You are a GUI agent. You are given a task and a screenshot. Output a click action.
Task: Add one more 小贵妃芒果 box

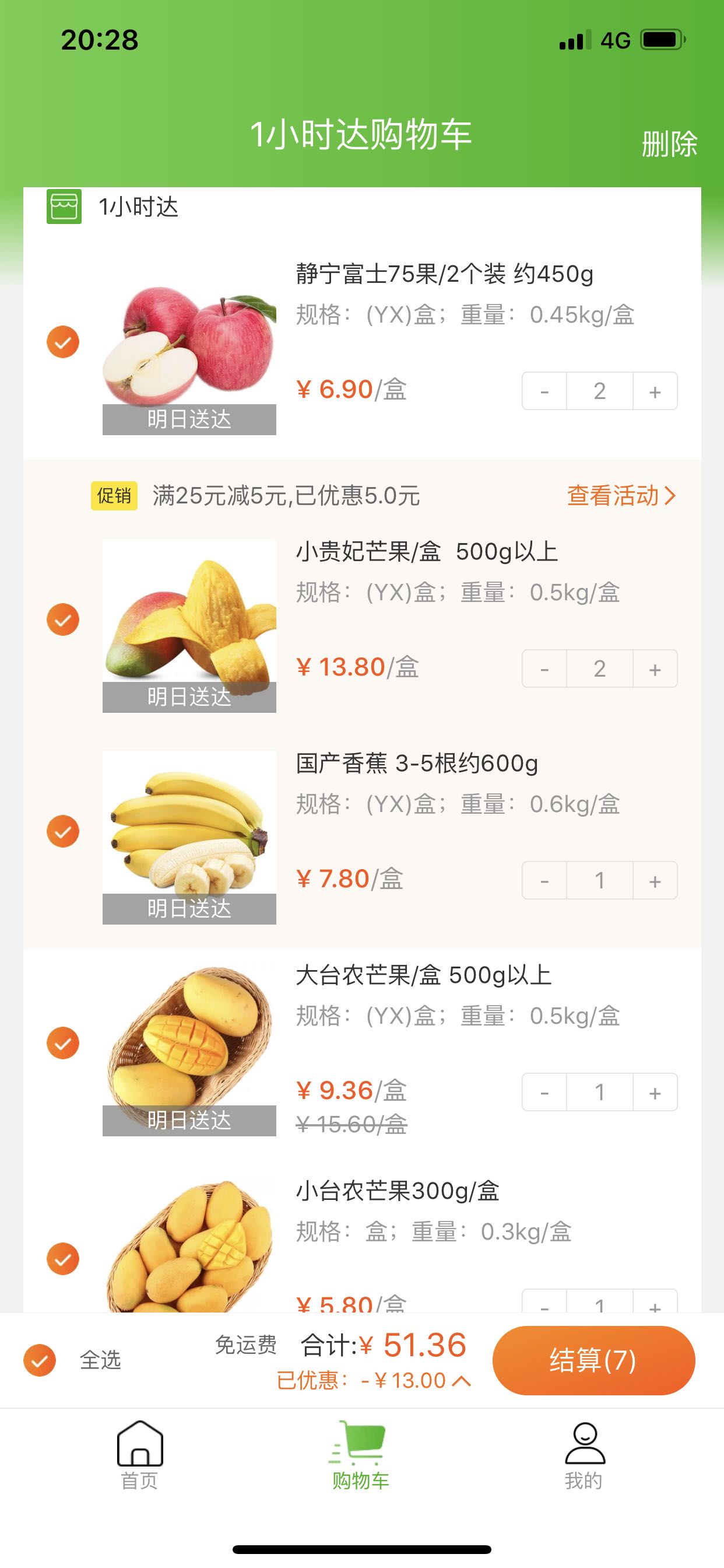pyautogui.click(x=655, y=669)
